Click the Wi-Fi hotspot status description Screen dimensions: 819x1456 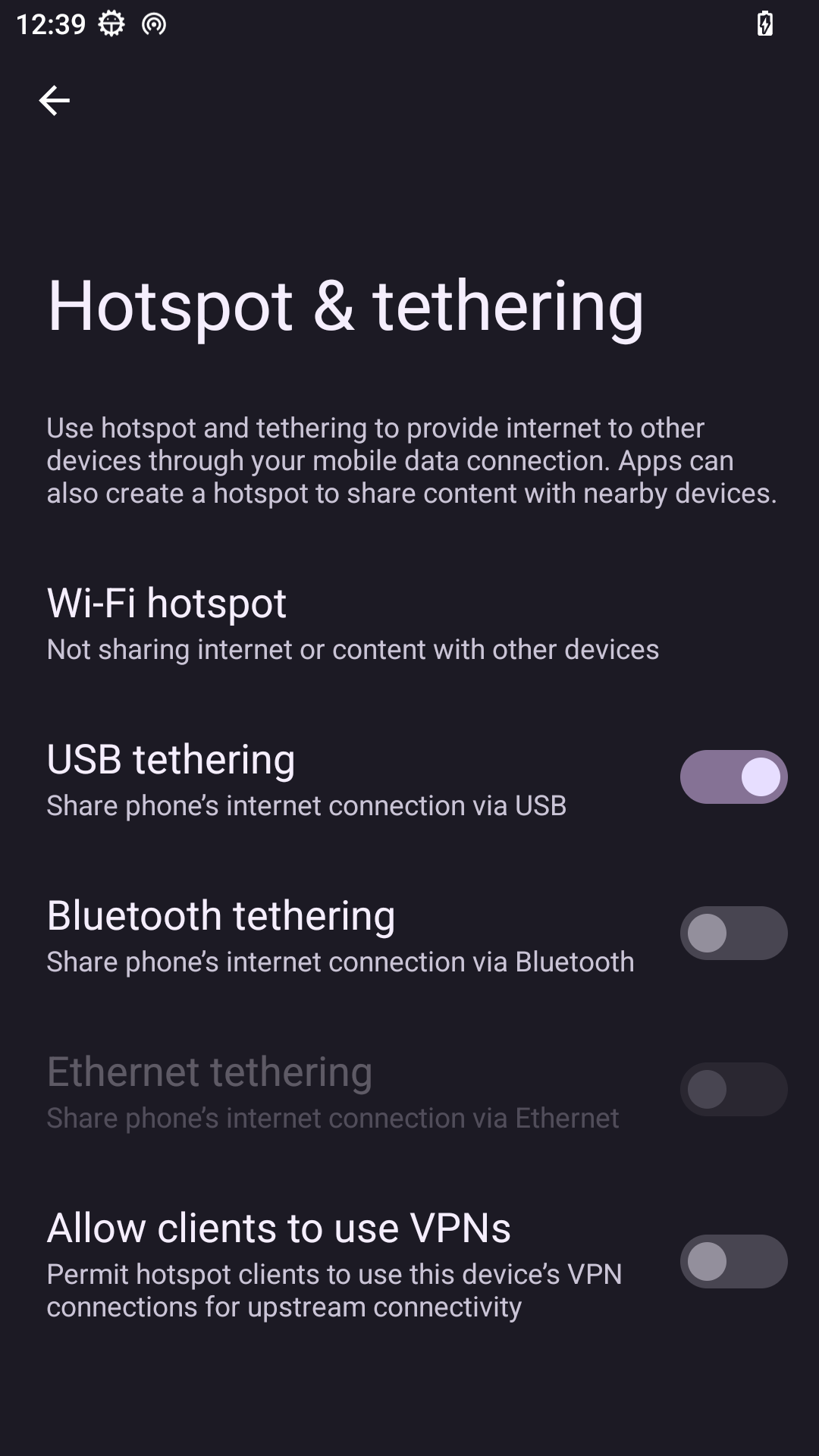(x=353, y=650)
